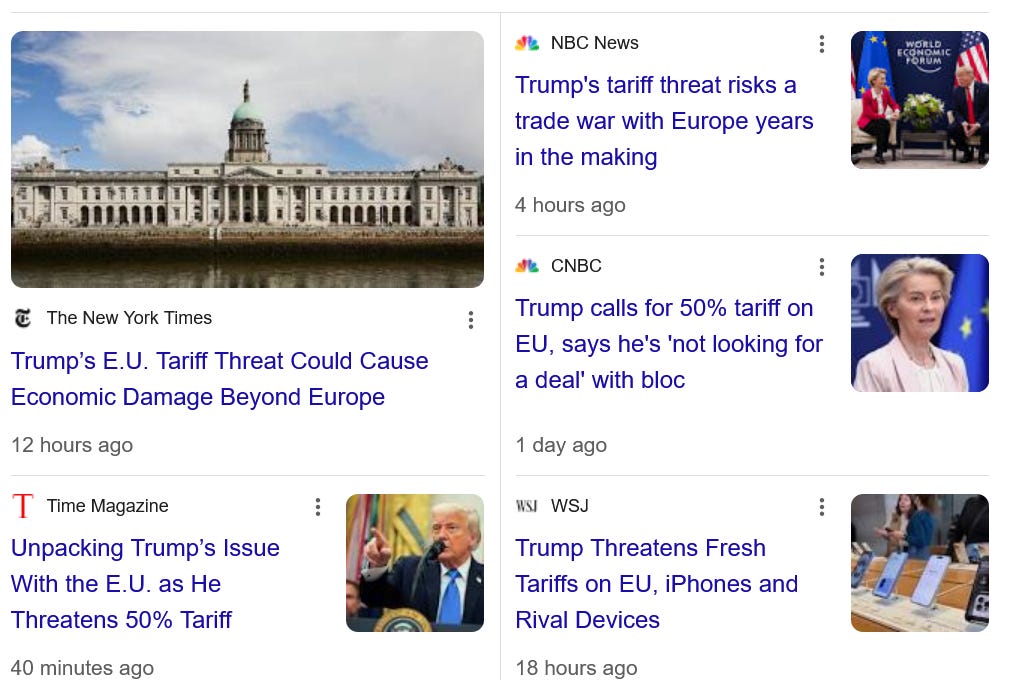Open the overflow menu next to Time Magazine
1018x694 pixels.
[317, 507]
